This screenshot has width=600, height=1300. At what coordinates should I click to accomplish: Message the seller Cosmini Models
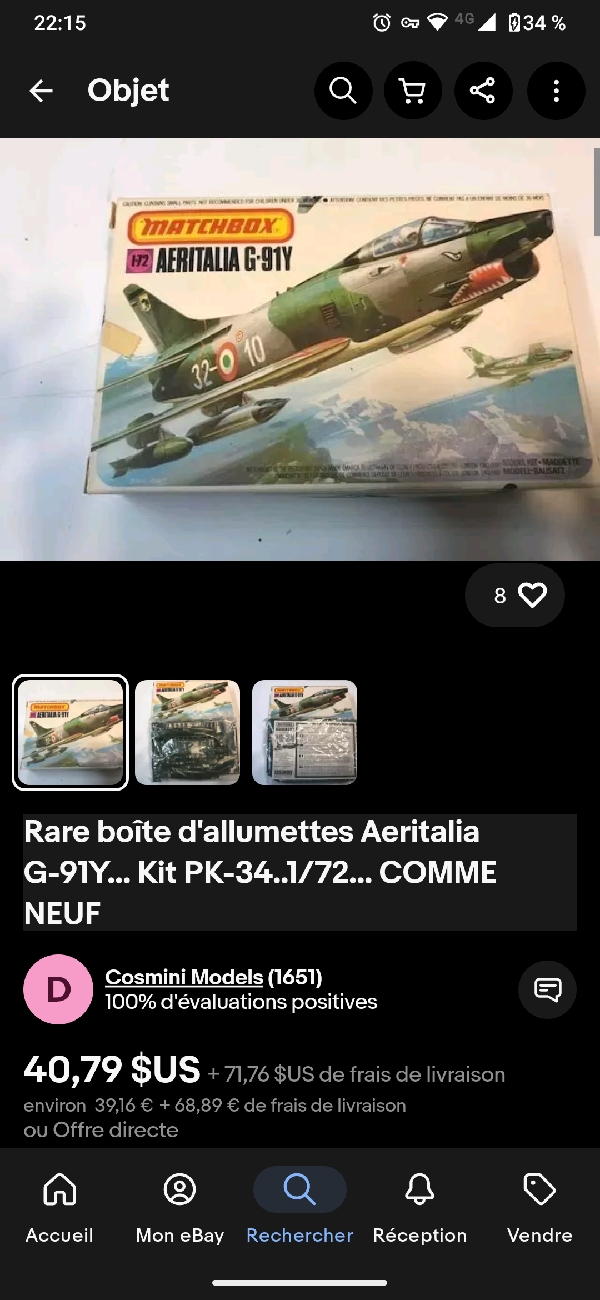[547, 990]
